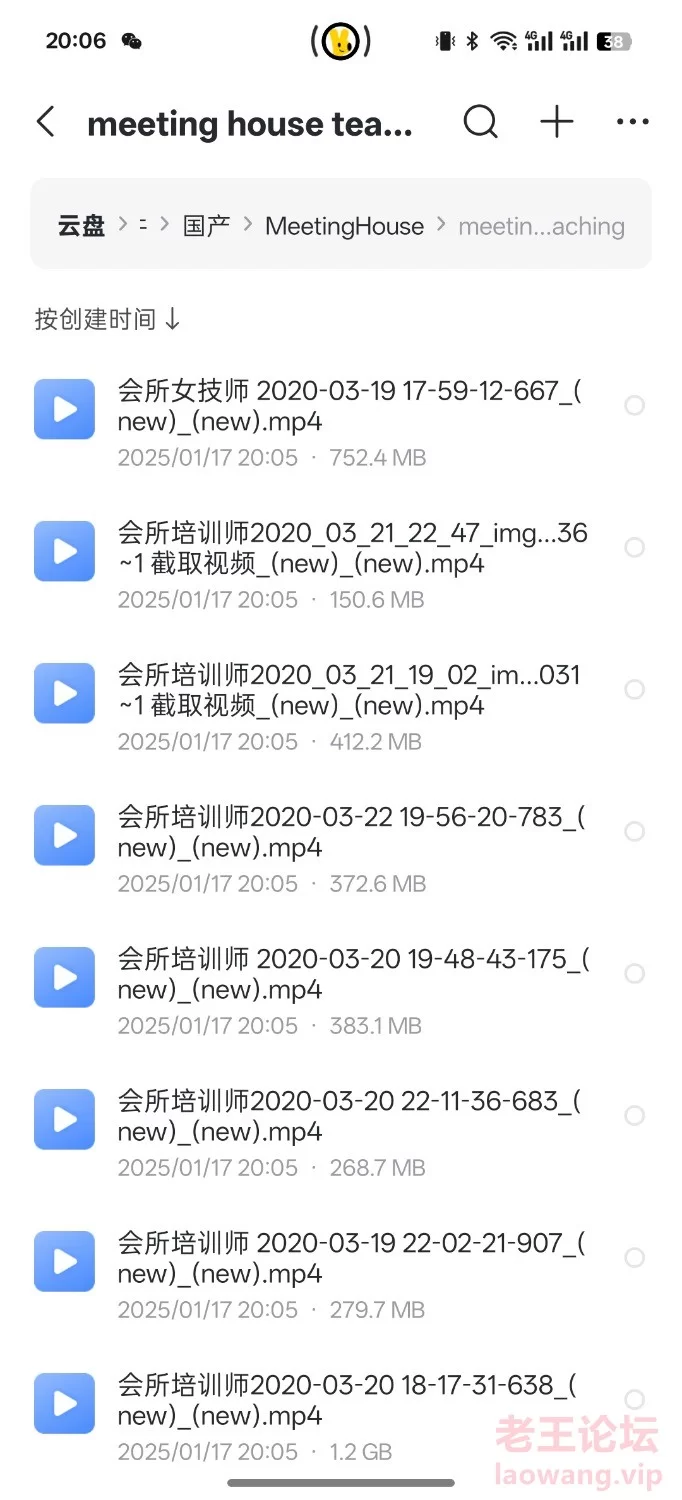Jump to 云盘 root in breadcrumb
682x1500 pixels.
(82, 226)
